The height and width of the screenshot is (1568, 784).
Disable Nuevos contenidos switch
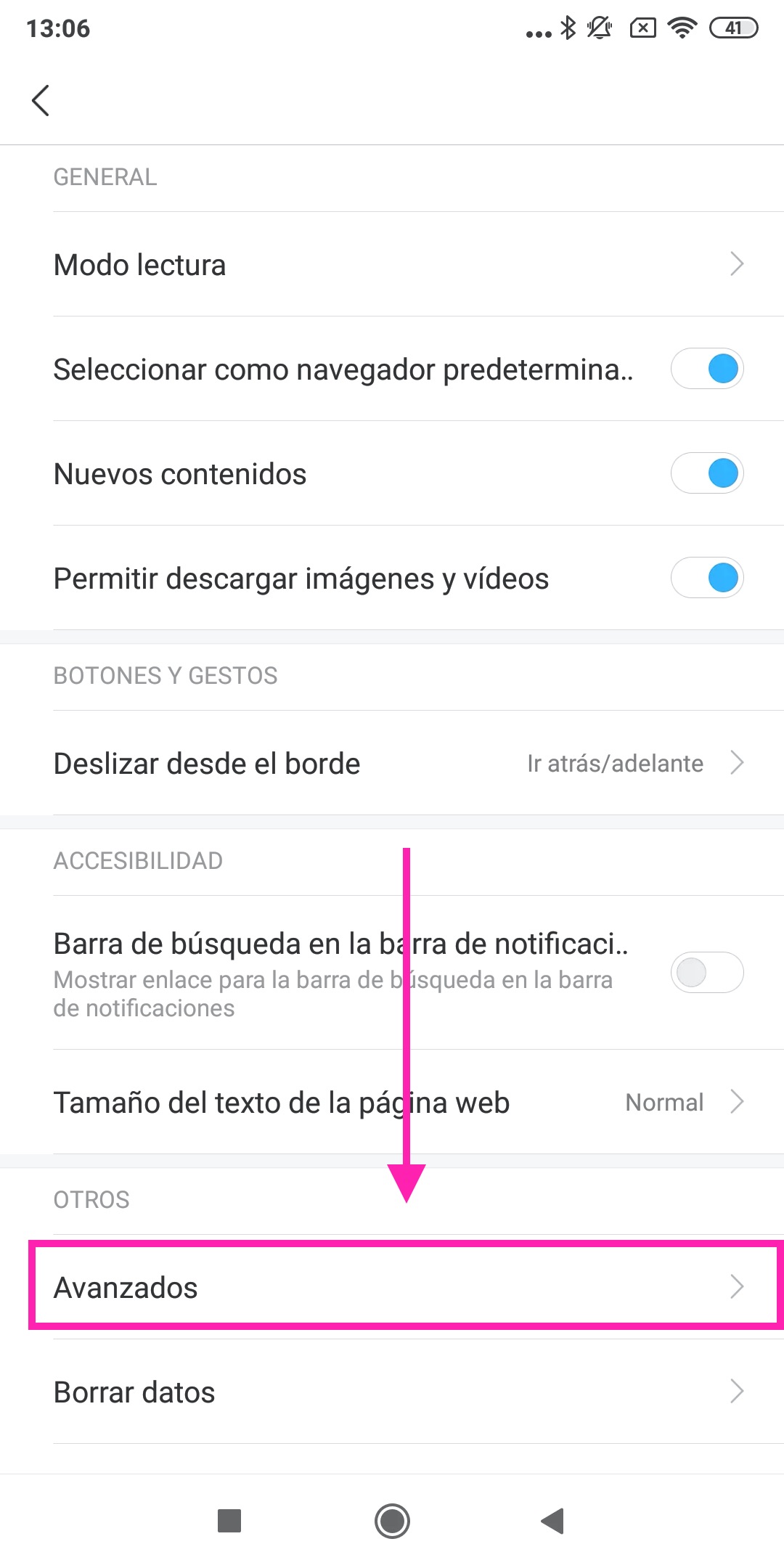[x=707, y=473]
